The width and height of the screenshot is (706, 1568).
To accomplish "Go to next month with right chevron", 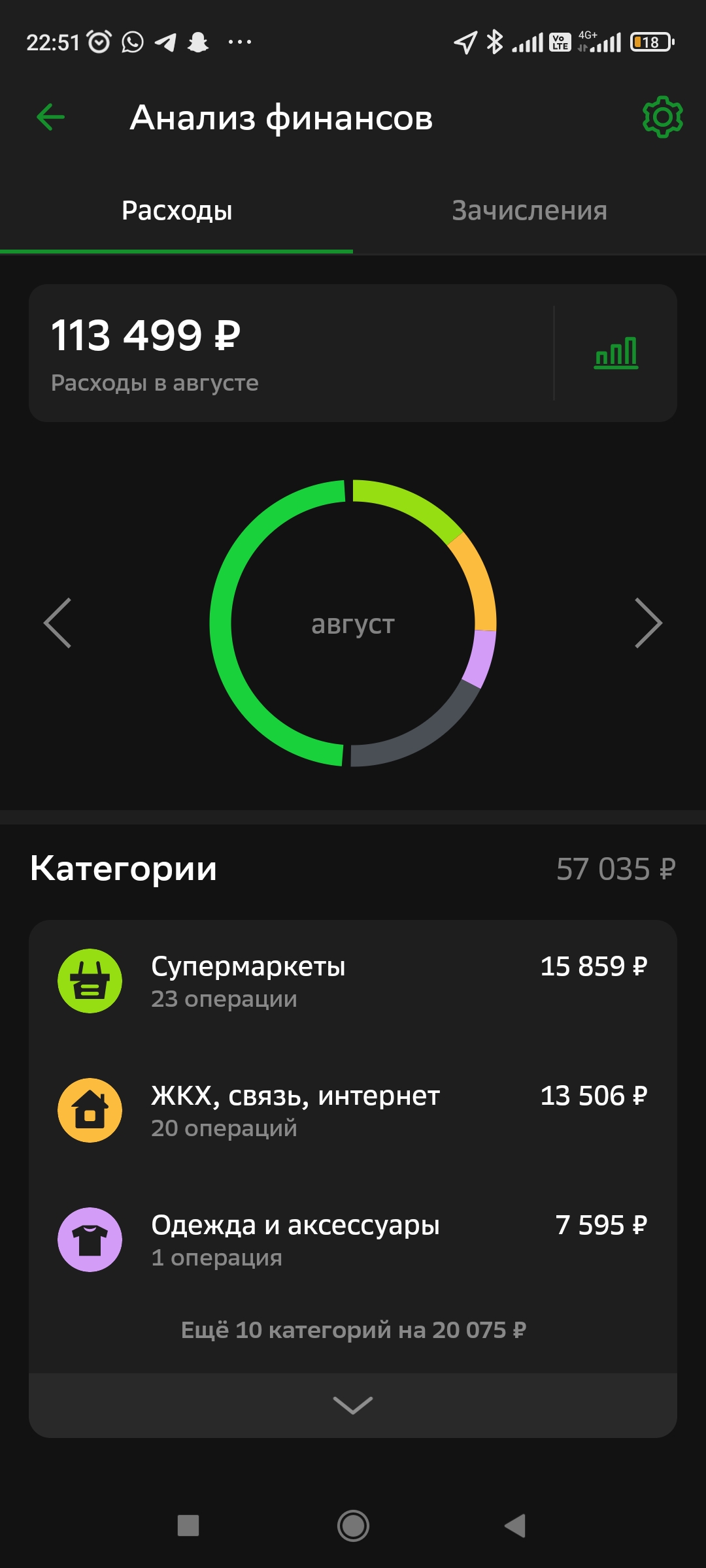I will click(648, 623).
